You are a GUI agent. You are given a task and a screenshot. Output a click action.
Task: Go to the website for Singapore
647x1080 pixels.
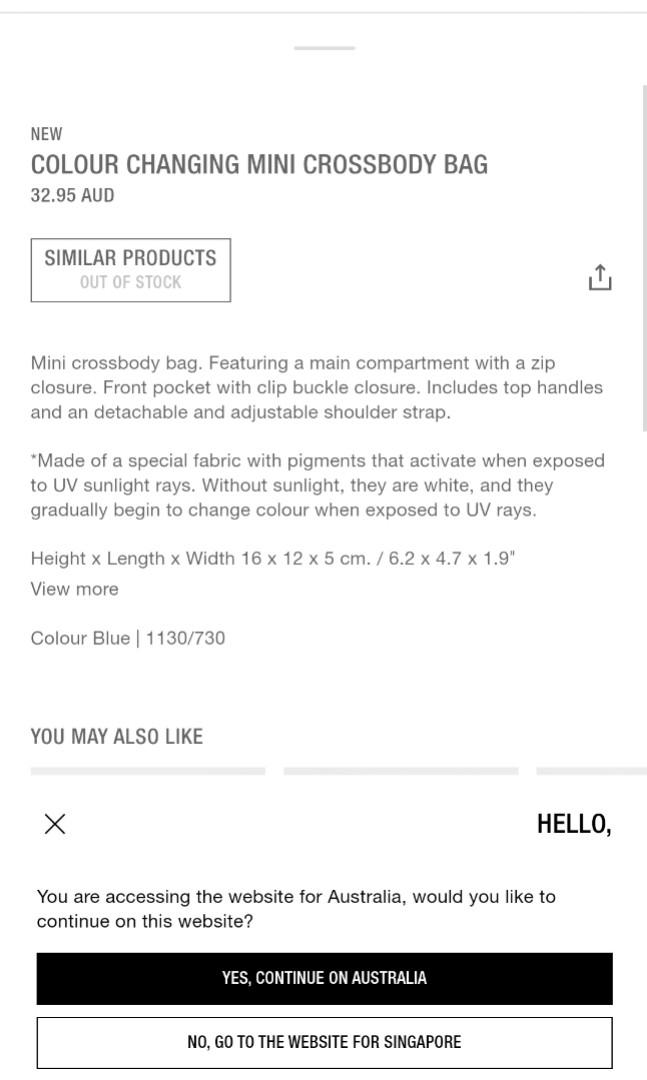point(324,1042)
